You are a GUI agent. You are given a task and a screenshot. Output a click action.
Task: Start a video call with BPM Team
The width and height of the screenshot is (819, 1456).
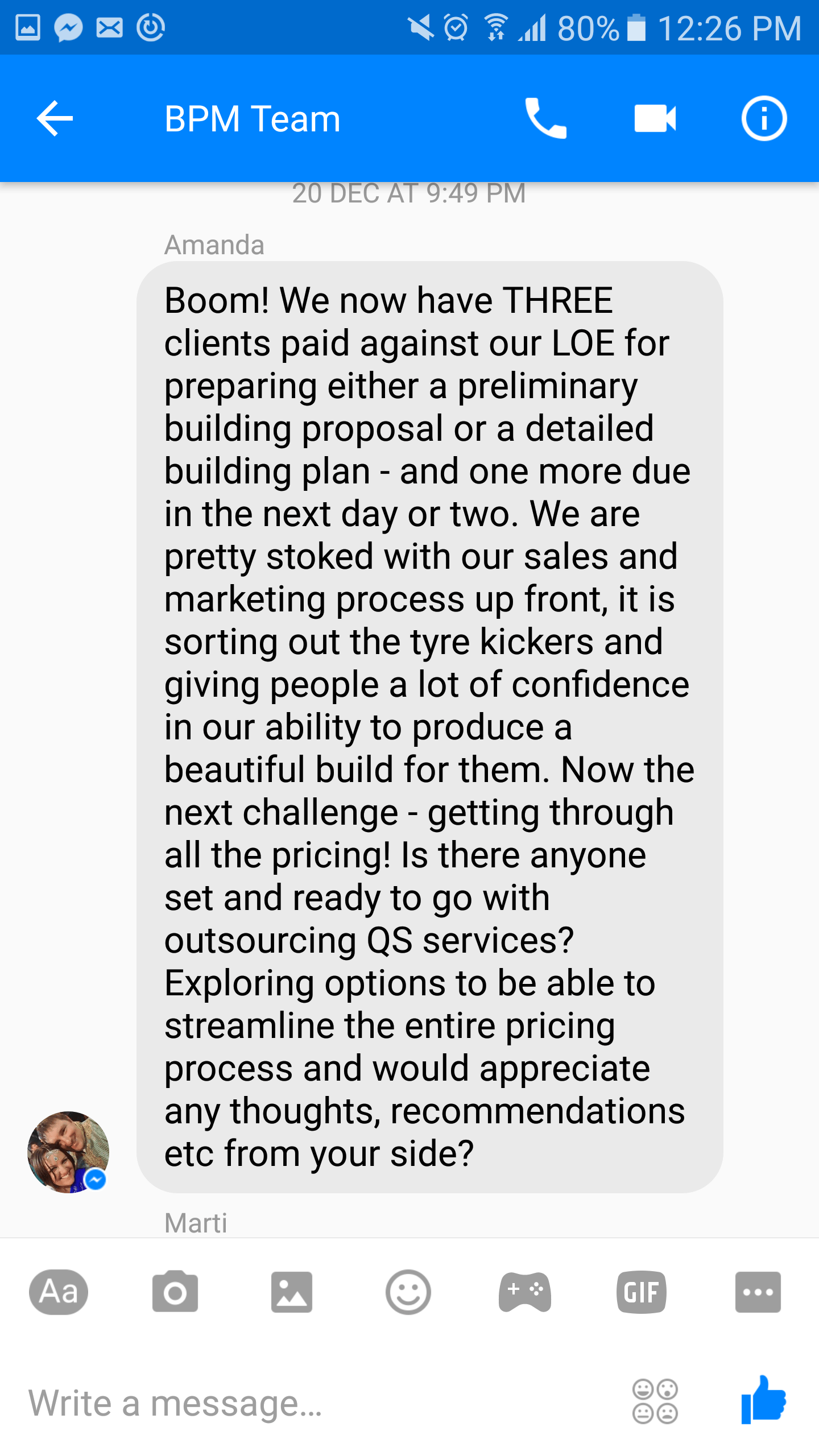click(x=655, y=118)
